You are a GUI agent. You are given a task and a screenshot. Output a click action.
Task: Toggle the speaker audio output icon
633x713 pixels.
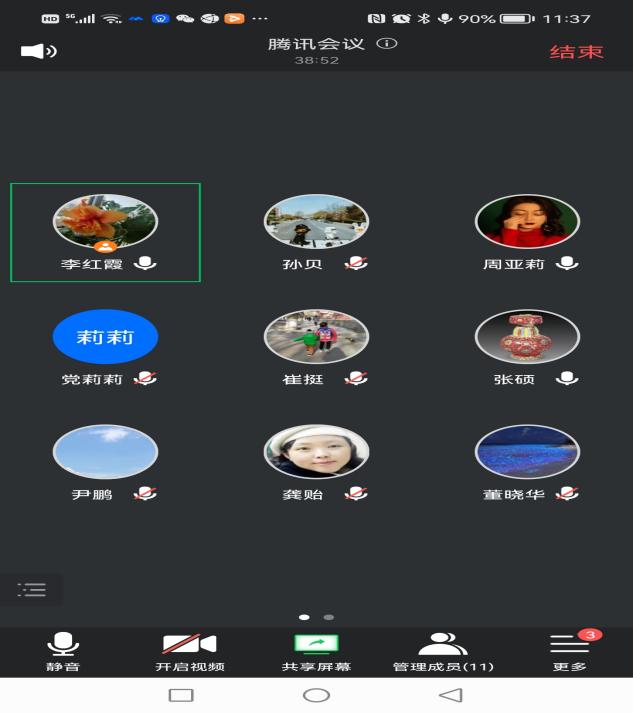(38, 51)
